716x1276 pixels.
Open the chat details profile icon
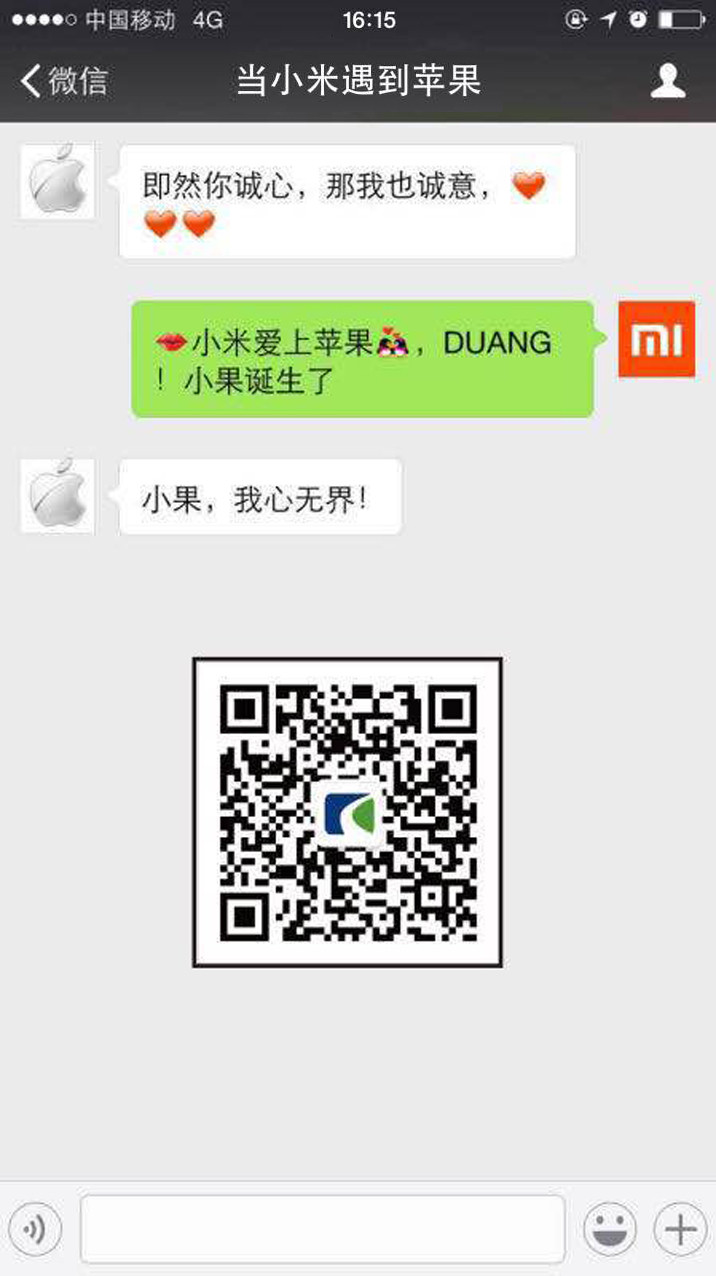tap(668, 81)
